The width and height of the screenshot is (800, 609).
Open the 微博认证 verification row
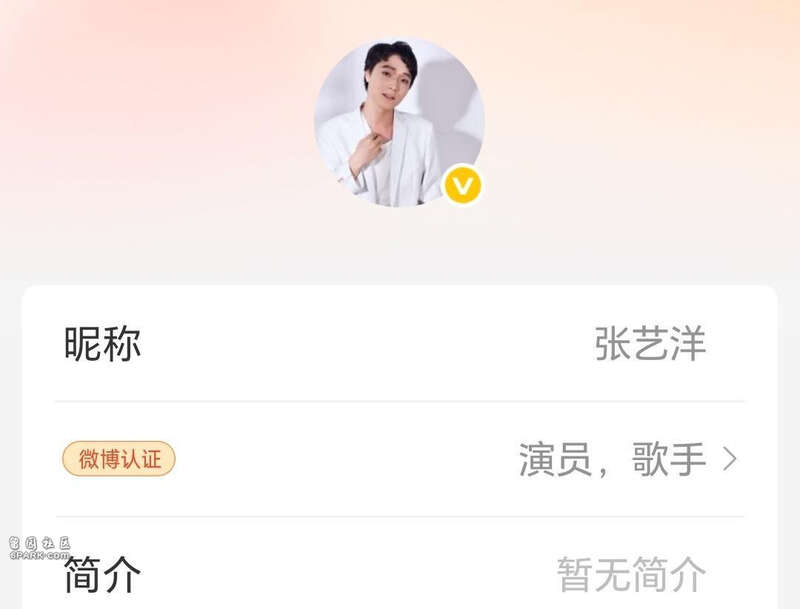tap(400, 459)
